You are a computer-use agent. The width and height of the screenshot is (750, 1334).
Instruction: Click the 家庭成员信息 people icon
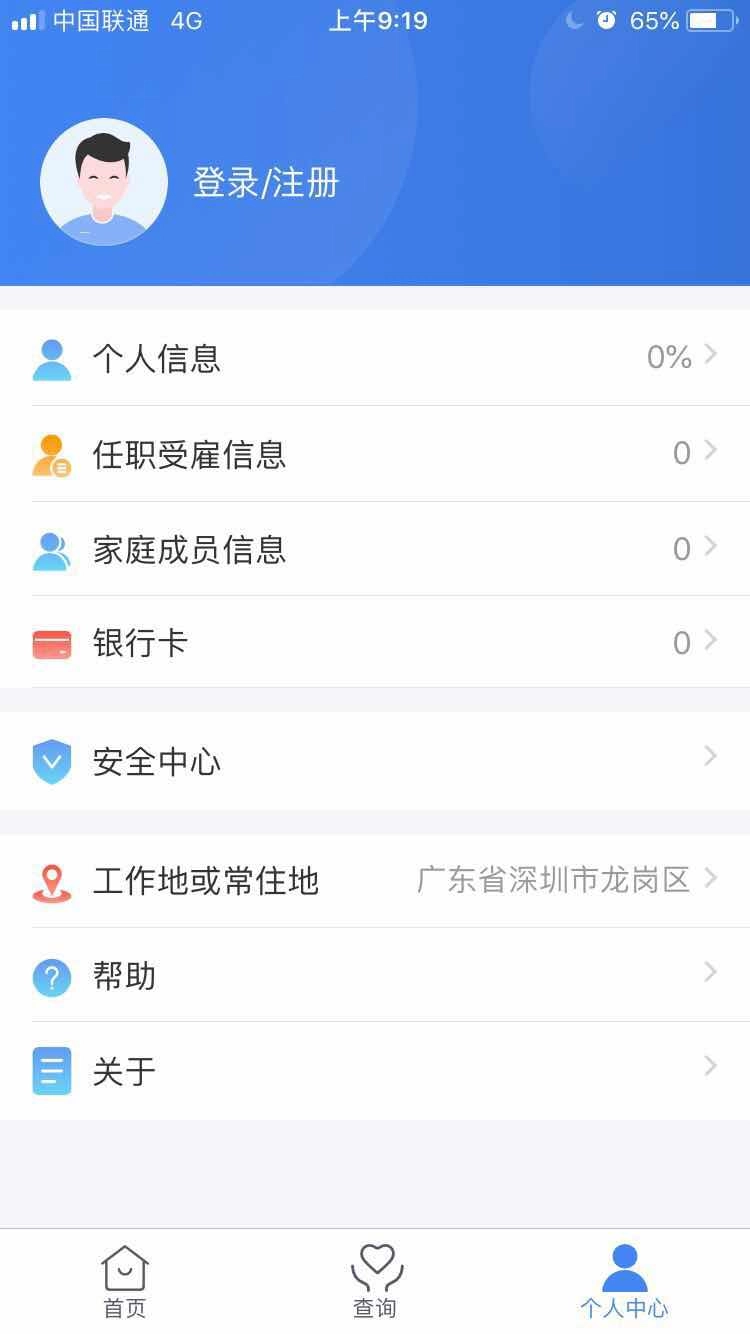click(x=52, y=548)
